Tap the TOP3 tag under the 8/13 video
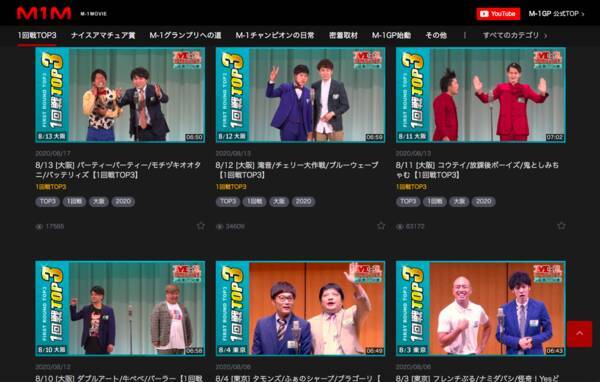Image resolution: width=600 pixels, height=382 pixels. (x=47, y=201)
